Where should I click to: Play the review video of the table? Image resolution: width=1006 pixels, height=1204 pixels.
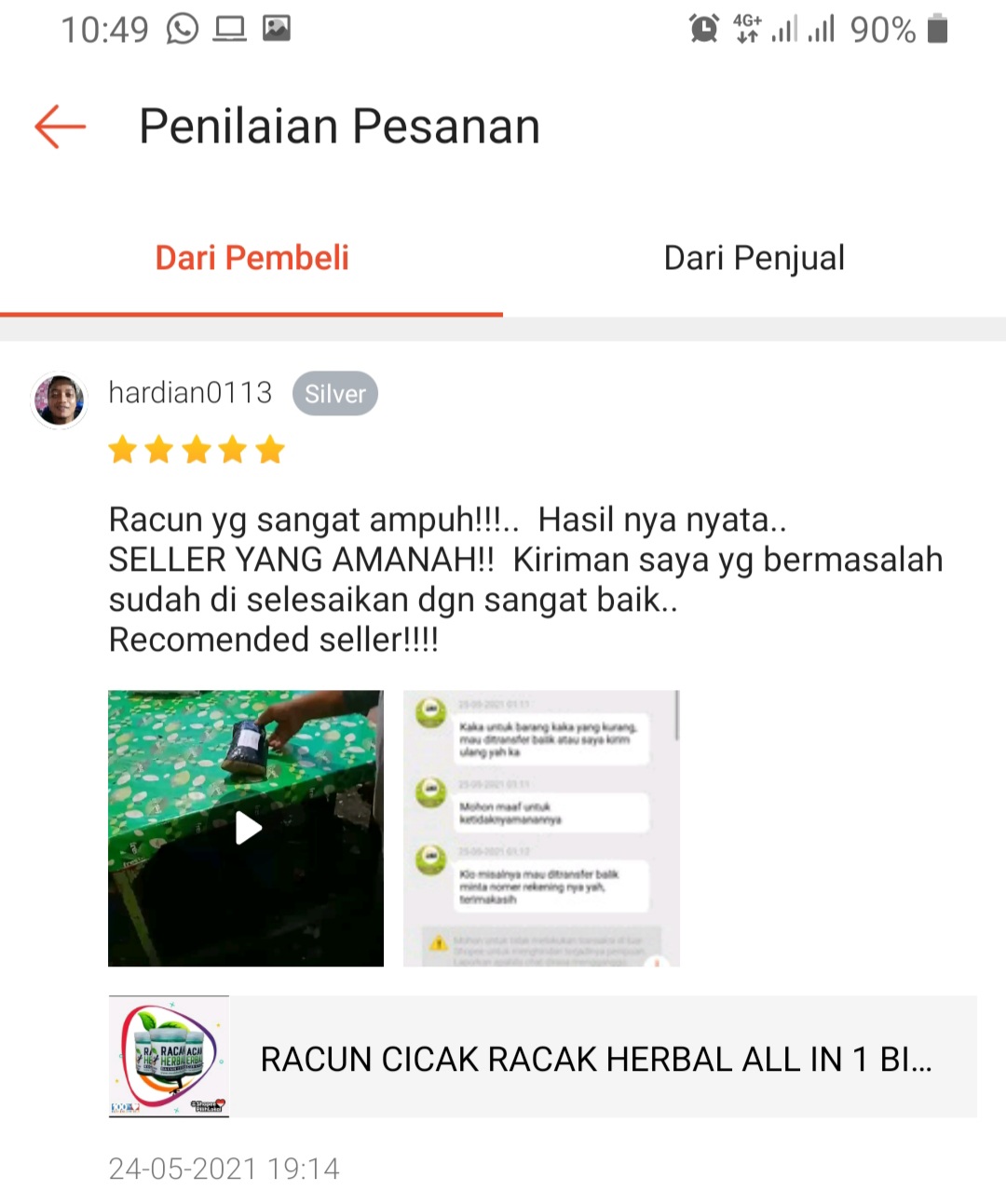click(x=247, y=828)
